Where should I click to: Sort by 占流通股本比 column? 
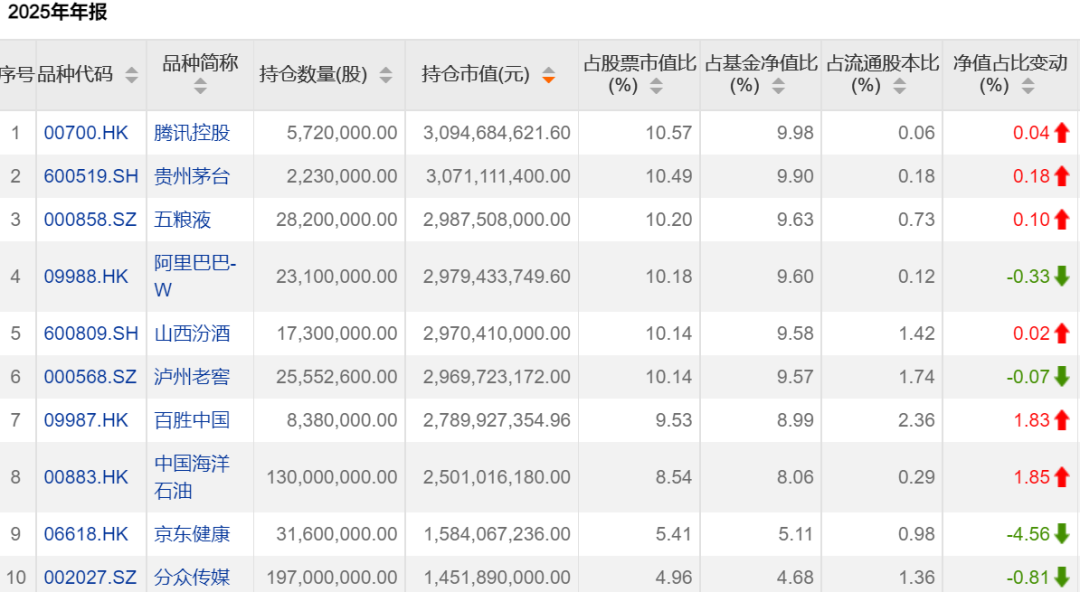(x=900, y=86)
